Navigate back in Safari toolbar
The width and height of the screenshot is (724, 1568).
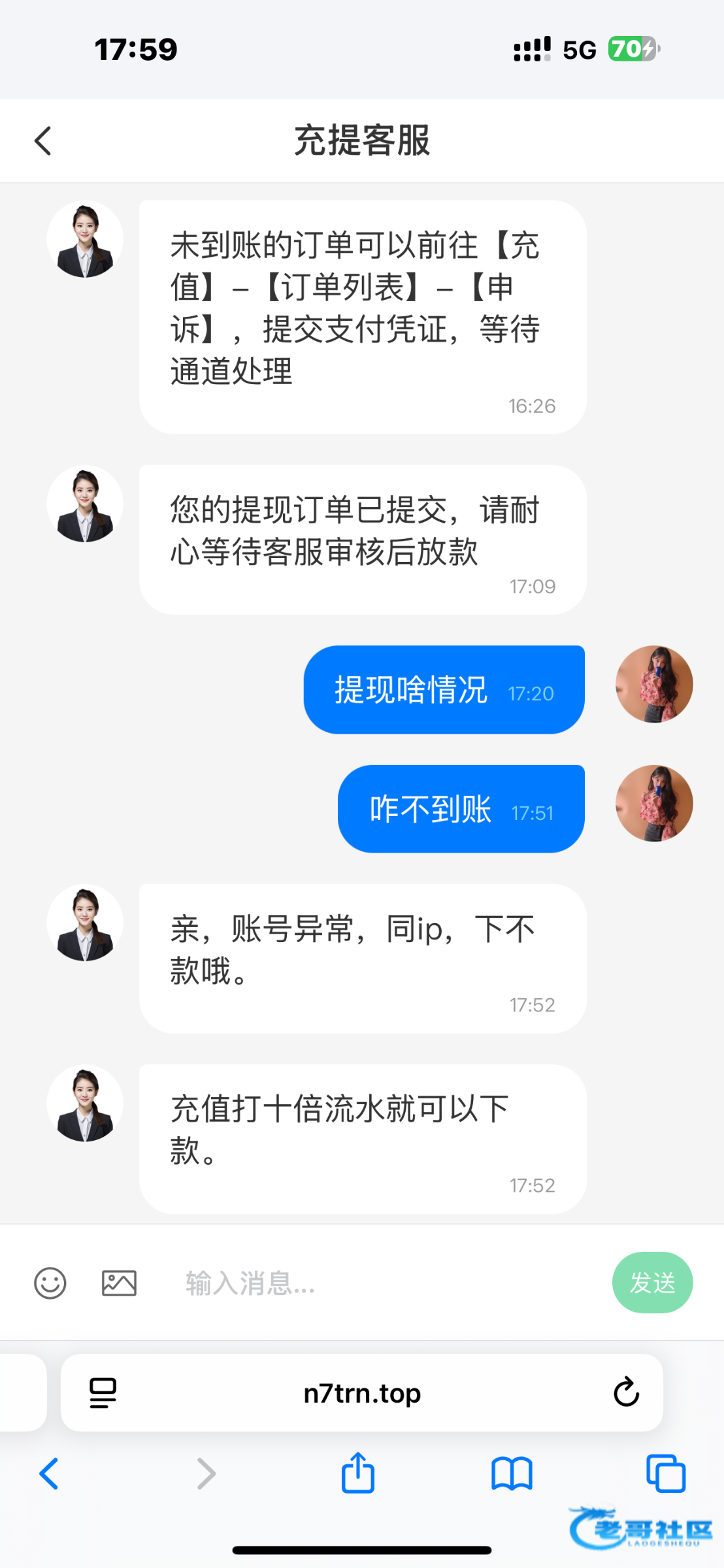49,1474
